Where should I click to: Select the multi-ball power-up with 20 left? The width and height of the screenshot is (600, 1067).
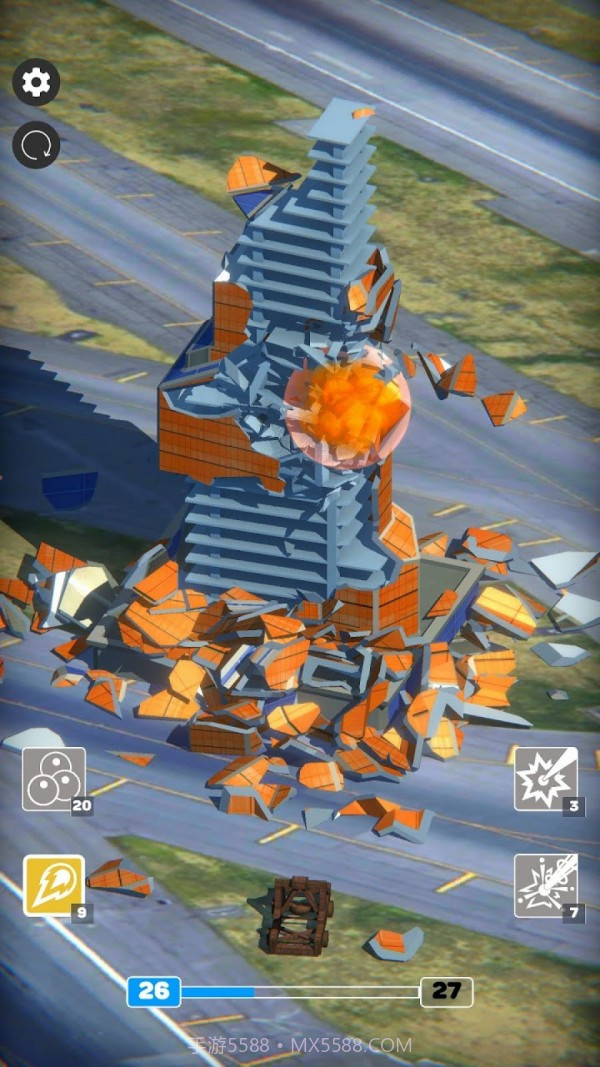pyautogui.click(x=54, y=778)
